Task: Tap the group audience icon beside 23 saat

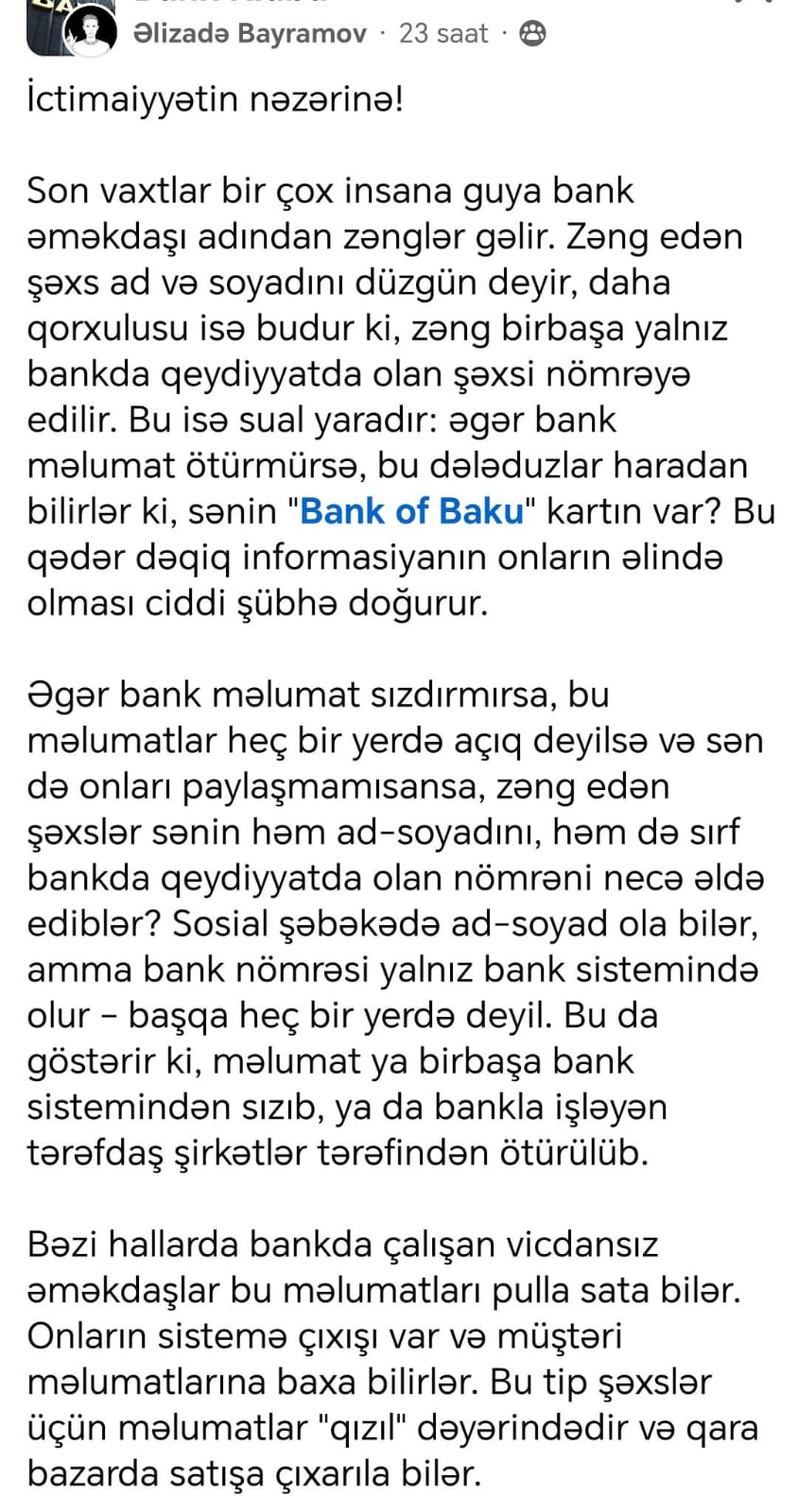Action: (x=532, y=34)
